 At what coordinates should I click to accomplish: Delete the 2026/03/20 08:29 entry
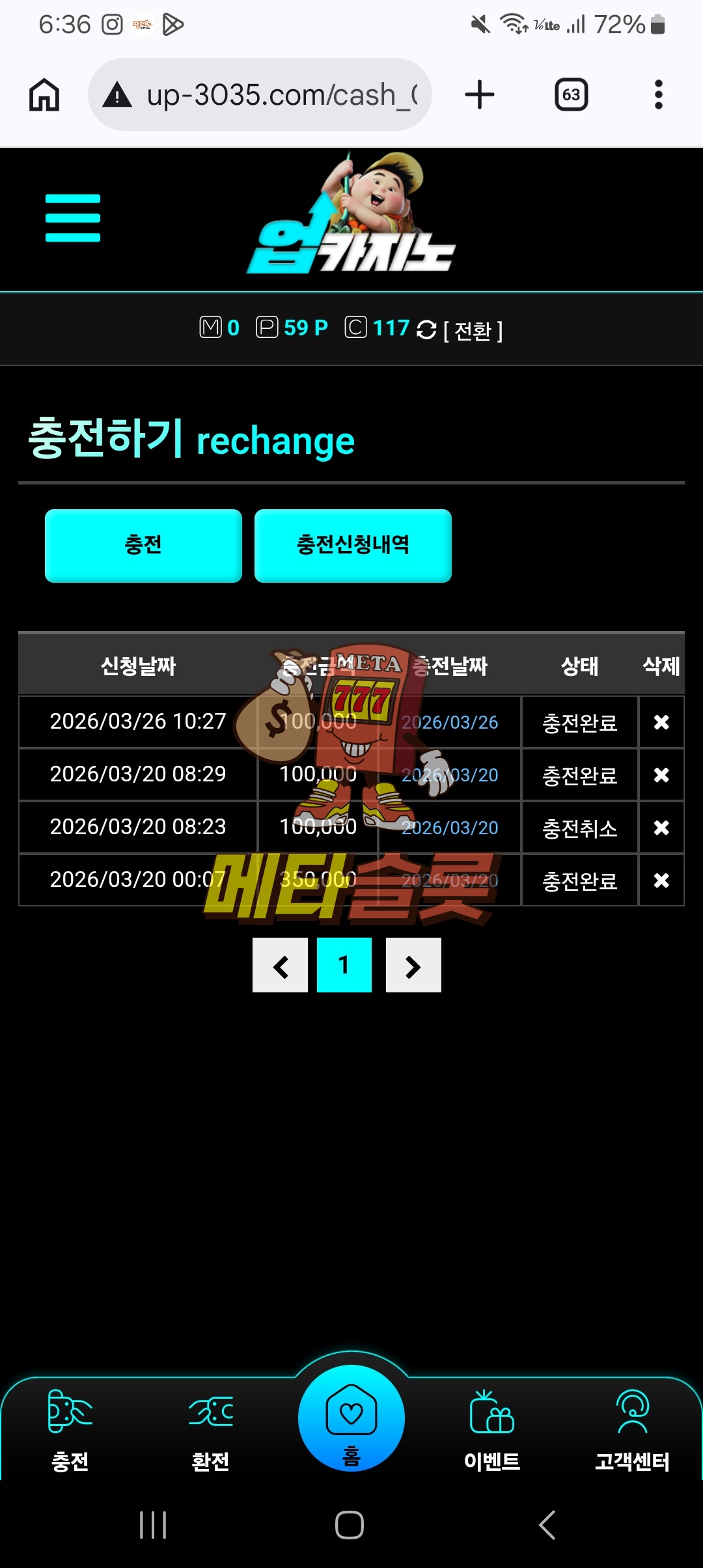(x=661, y=775)
